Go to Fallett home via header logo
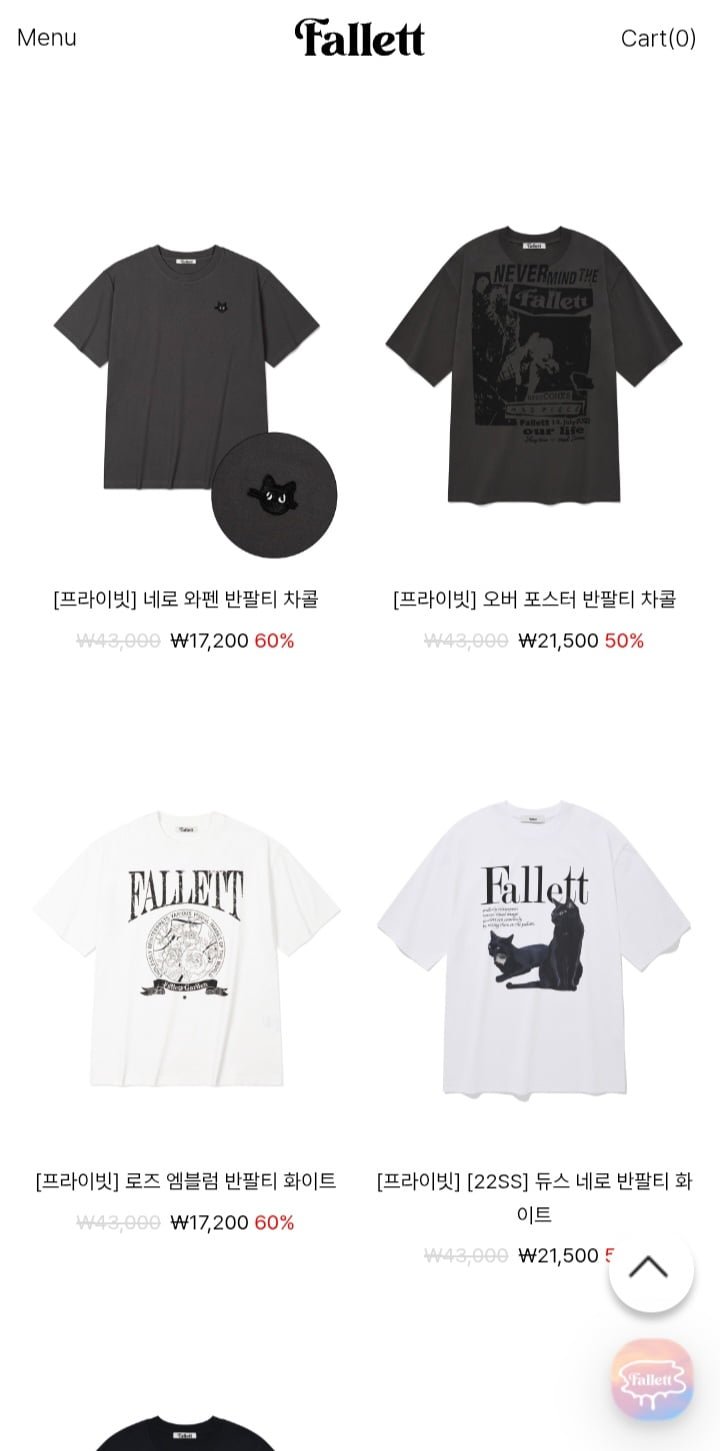The image size is (720, 1451). [359, 38]
